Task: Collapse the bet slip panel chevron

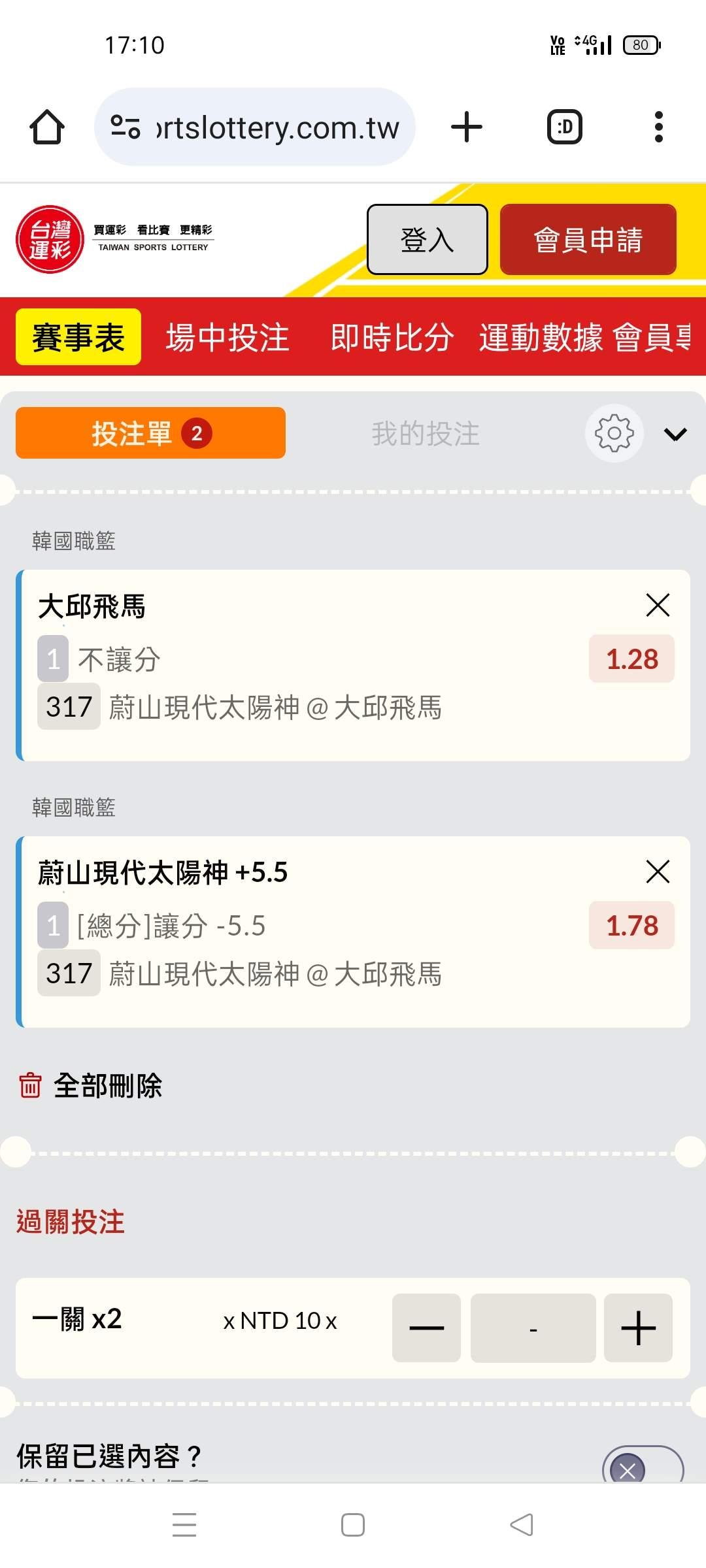Action: [x=675, y=434]
